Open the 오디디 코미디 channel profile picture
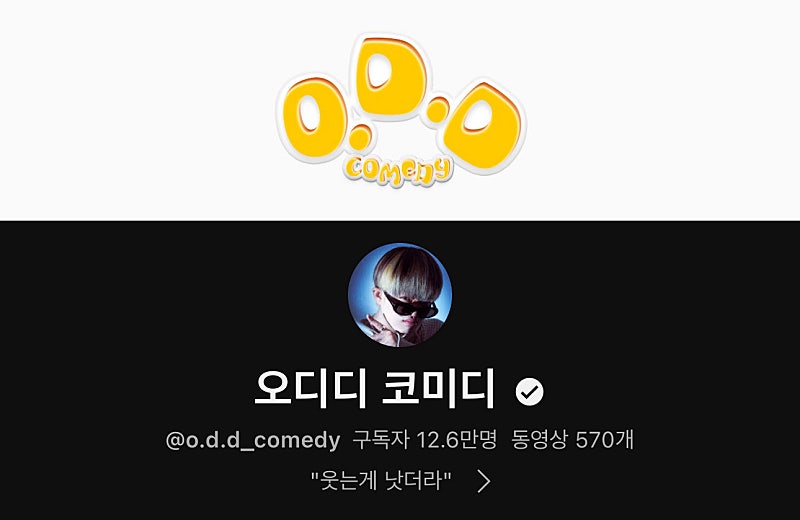The image size is (800, 520). point(400,295)
